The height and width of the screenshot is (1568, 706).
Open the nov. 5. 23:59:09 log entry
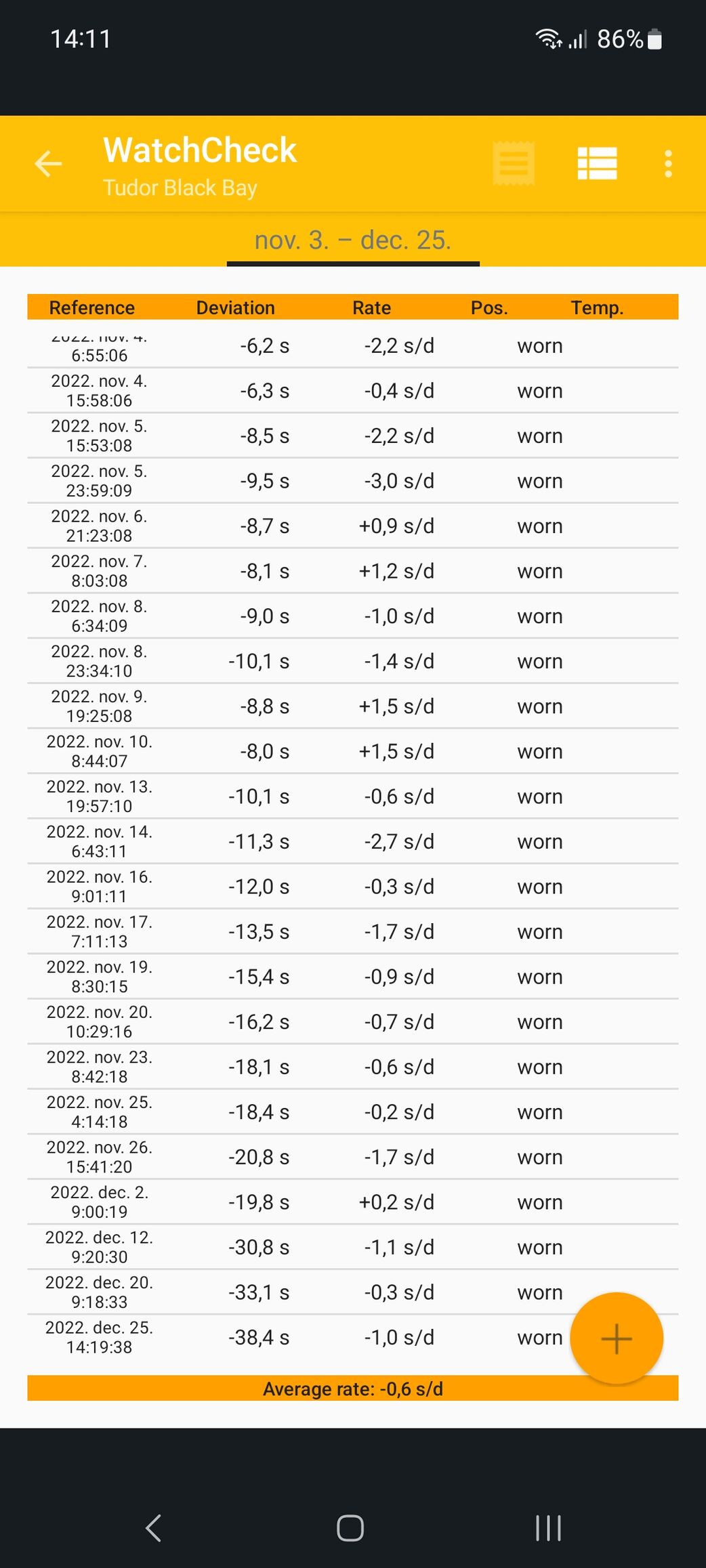point(353,481)
